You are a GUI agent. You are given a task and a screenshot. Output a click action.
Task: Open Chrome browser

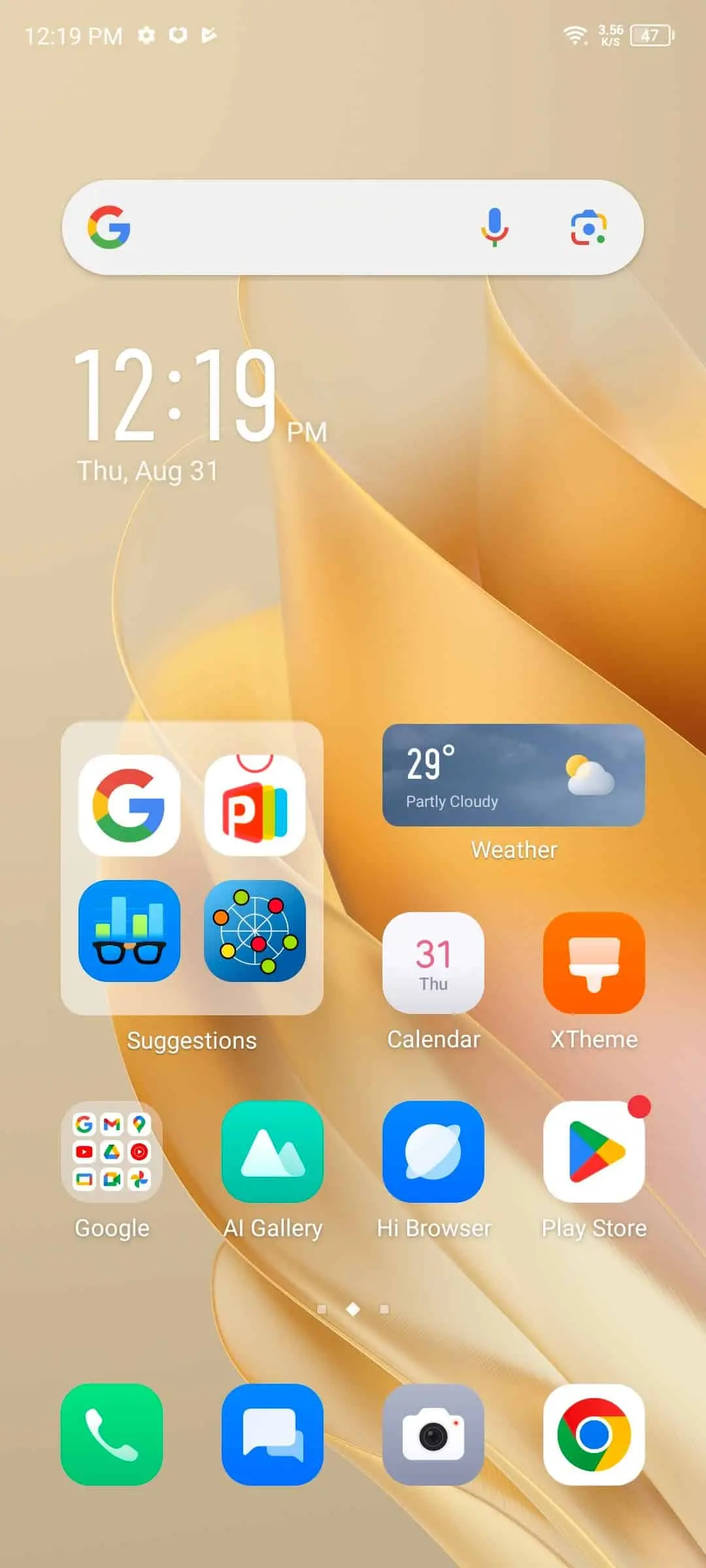594,1434
